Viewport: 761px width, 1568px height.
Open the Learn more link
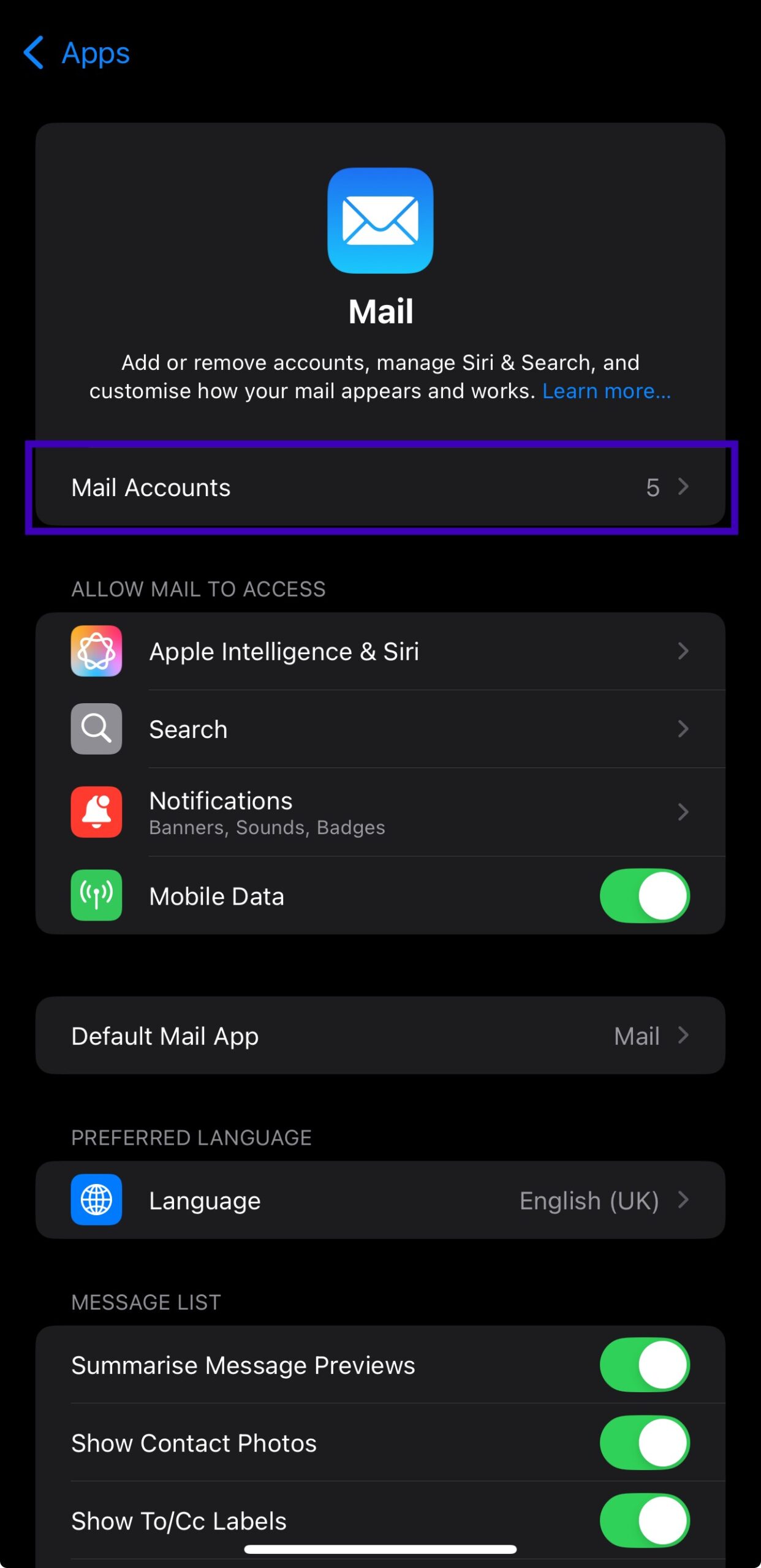coord(606,391)
